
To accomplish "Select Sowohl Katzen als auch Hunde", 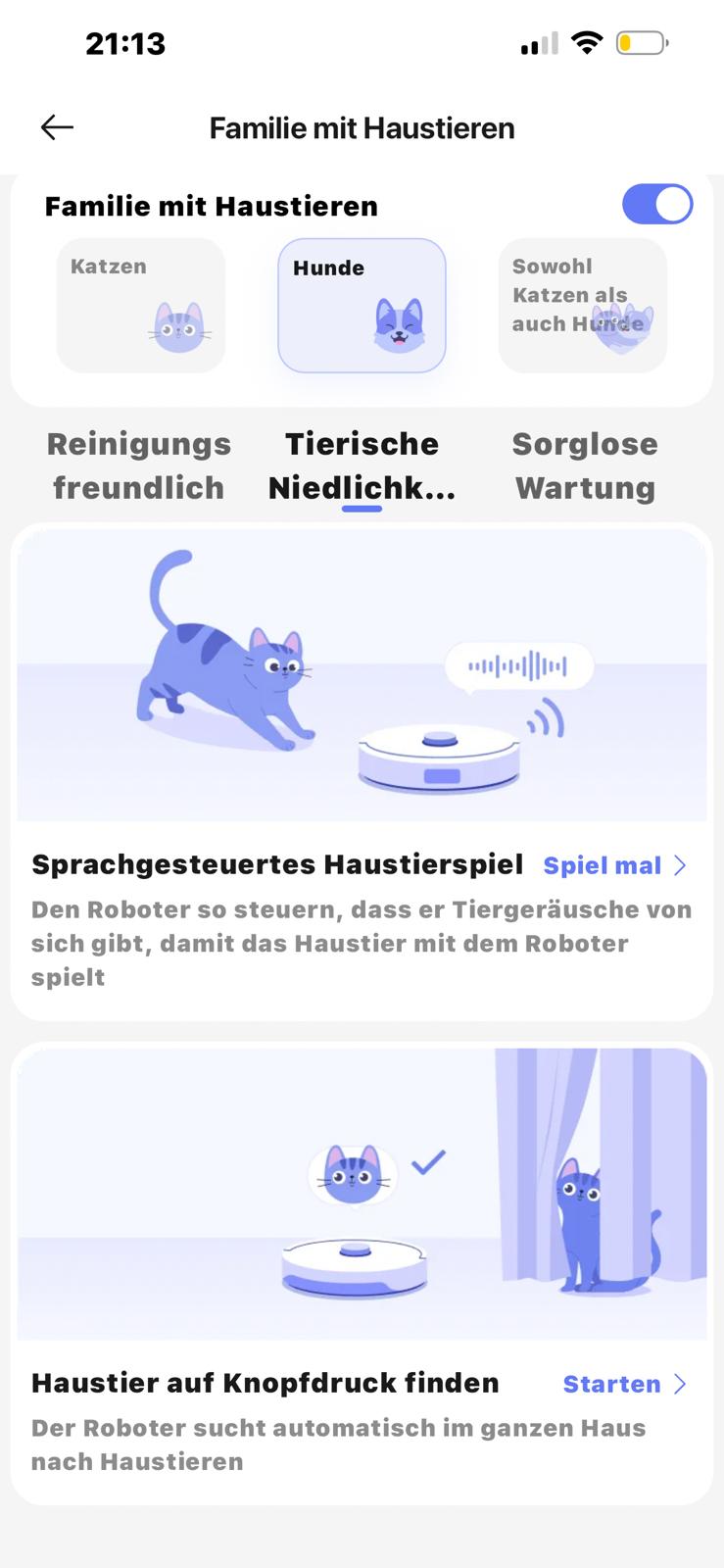I will [x=583, y=305].
